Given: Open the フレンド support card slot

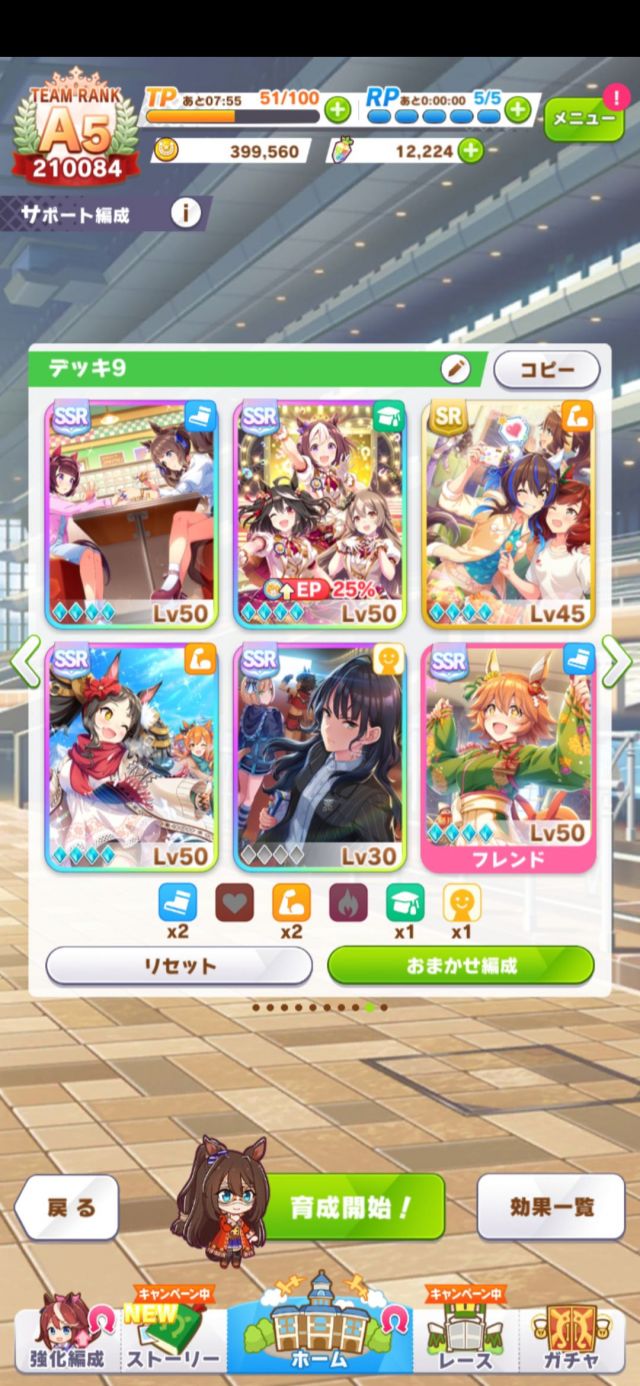Looking at the screenshot, I should pyautogui.click(x=508, y=757).
